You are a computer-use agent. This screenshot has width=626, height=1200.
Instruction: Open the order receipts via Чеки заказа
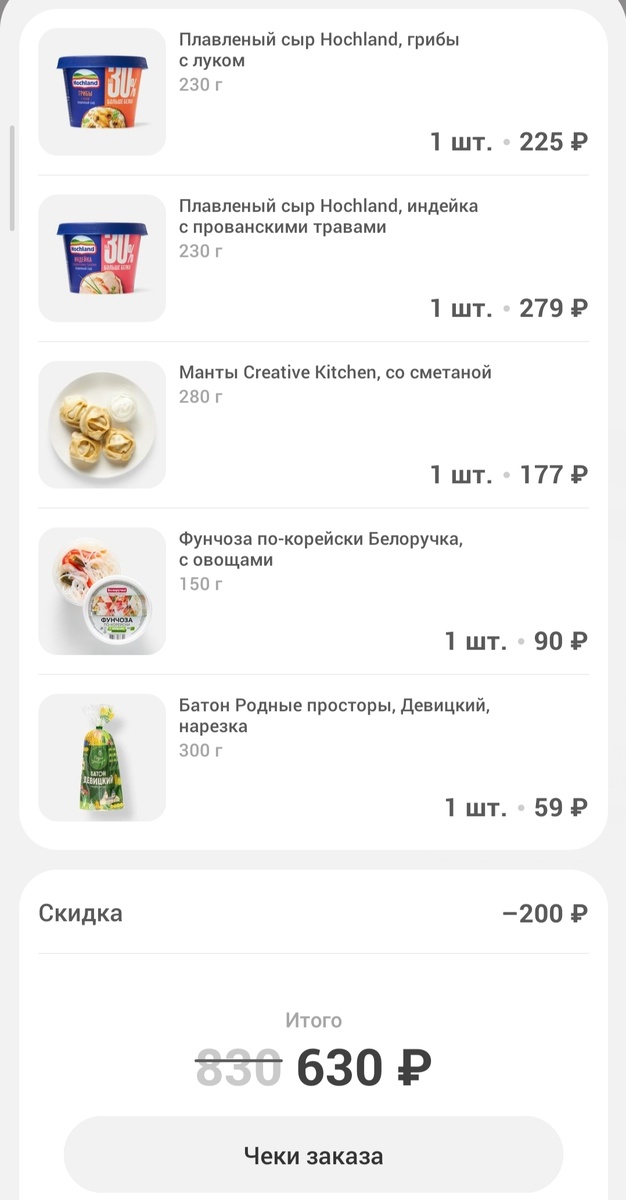click(313, 1156)
